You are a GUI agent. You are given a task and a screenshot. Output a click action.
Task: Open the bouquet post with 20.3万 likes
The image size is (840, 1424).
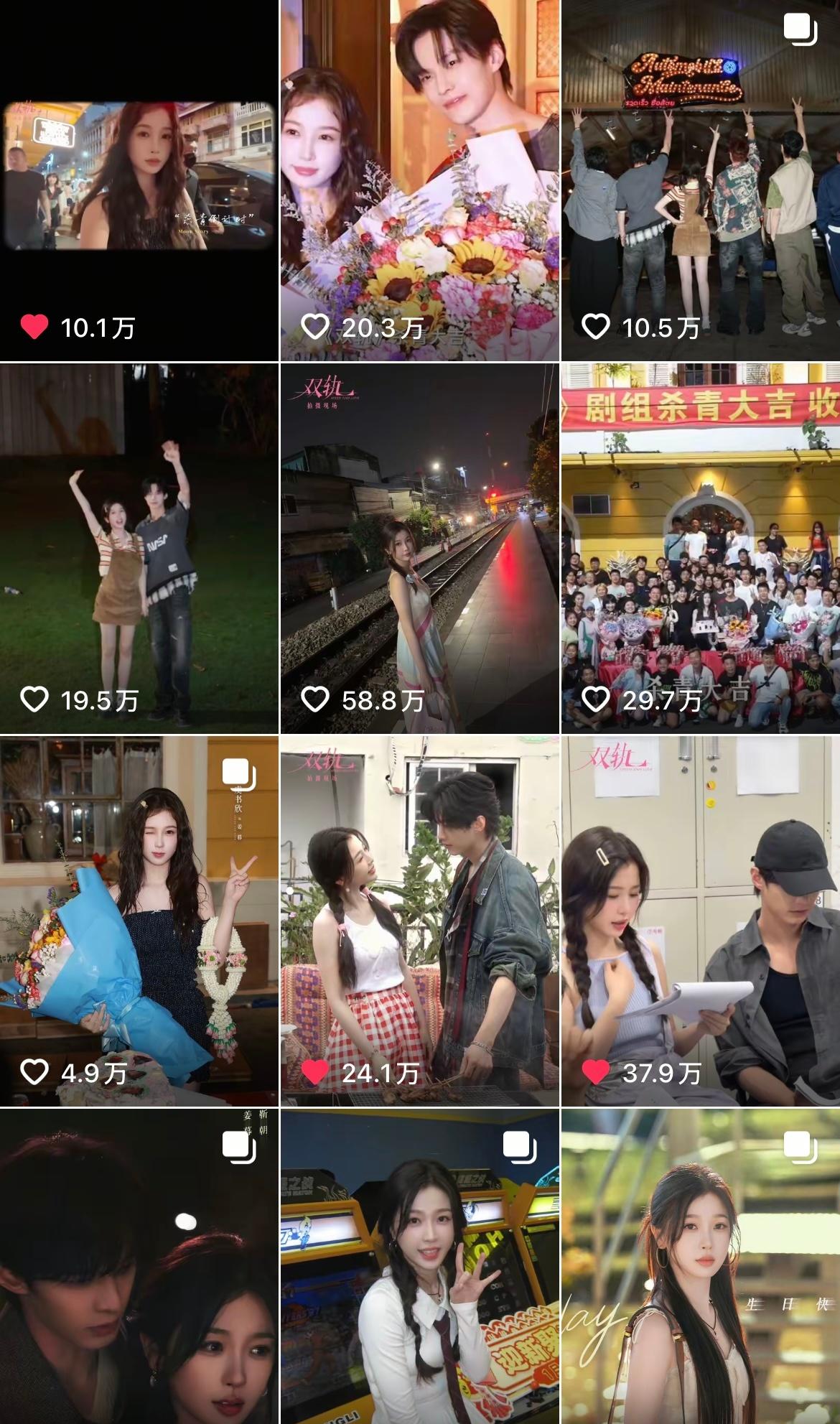point(419,180)
